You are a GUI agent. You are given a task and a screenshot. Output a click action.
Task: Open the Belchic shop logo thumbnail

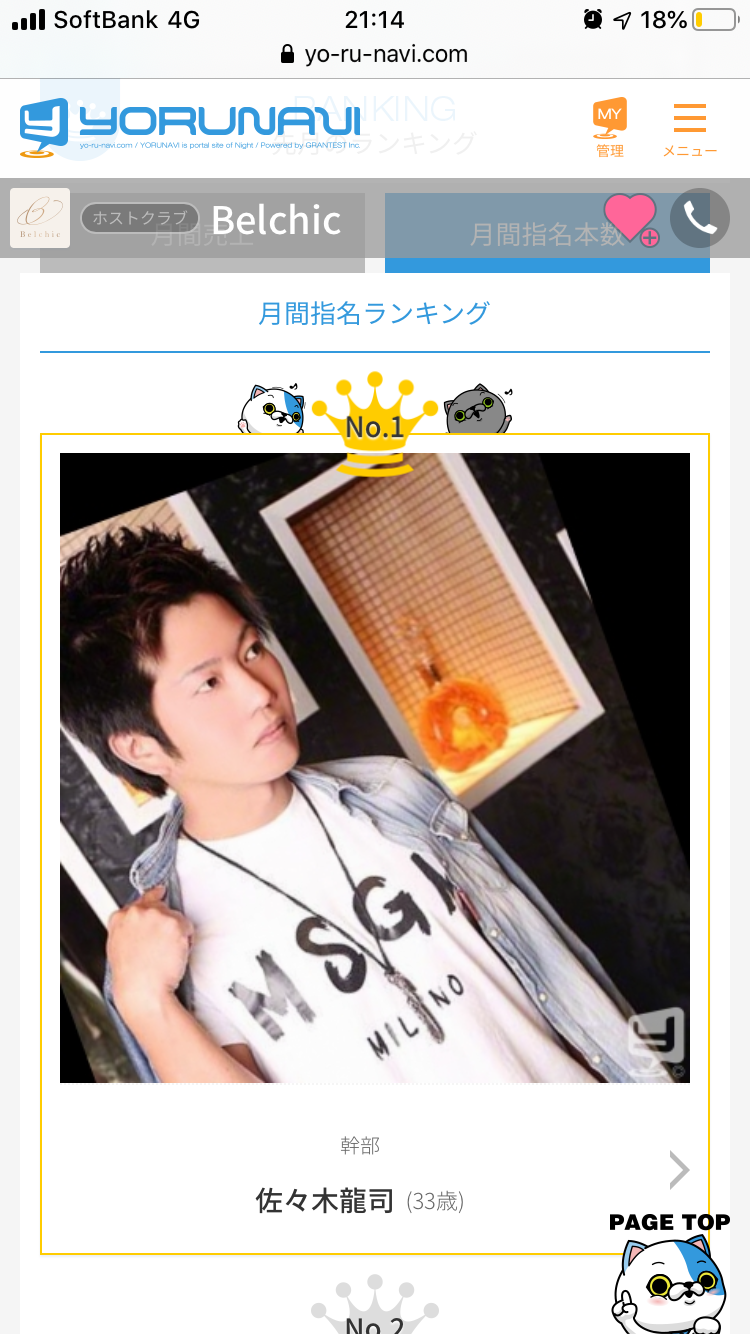[x=40, y=218]
